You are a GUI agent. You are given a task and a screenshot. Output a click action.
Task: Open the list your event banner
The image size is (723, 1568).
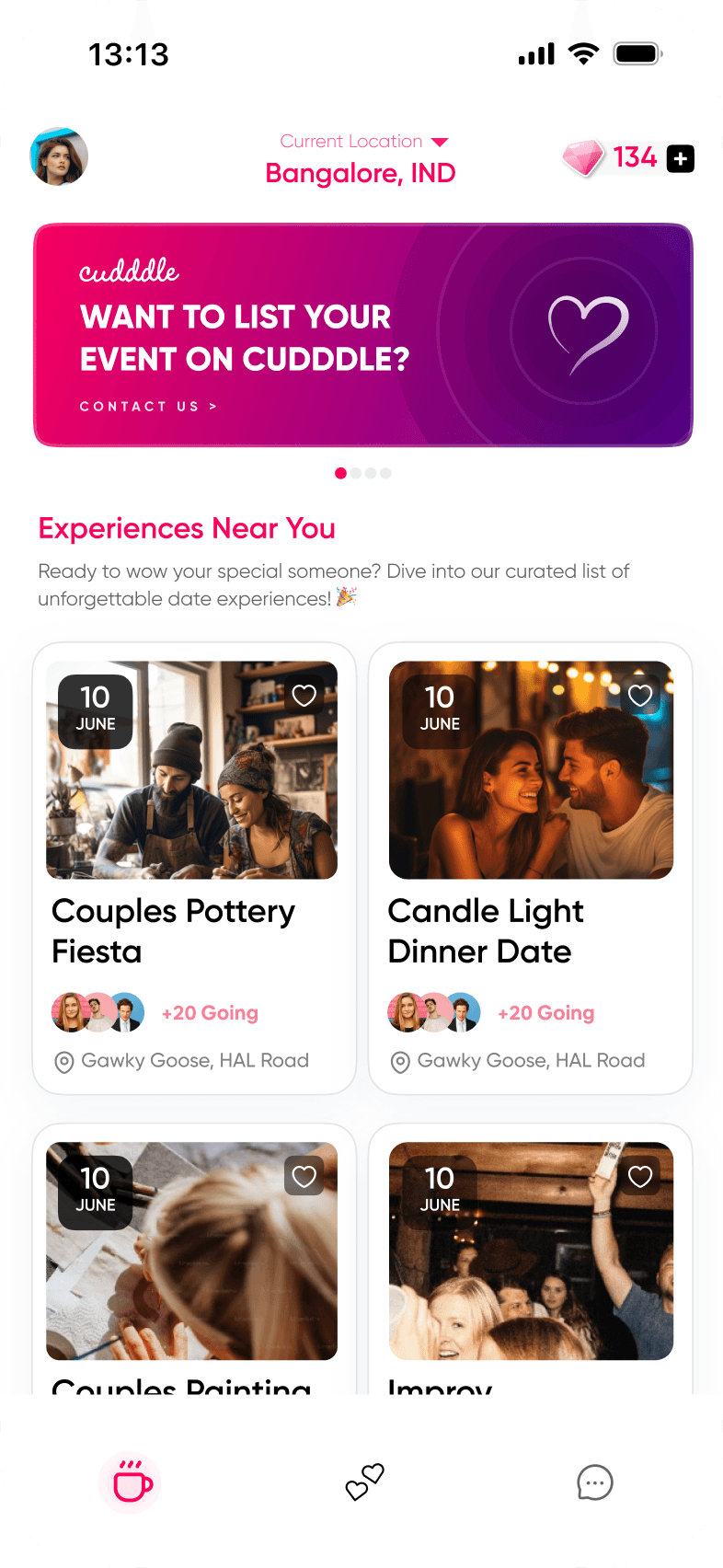coord(362,335)
